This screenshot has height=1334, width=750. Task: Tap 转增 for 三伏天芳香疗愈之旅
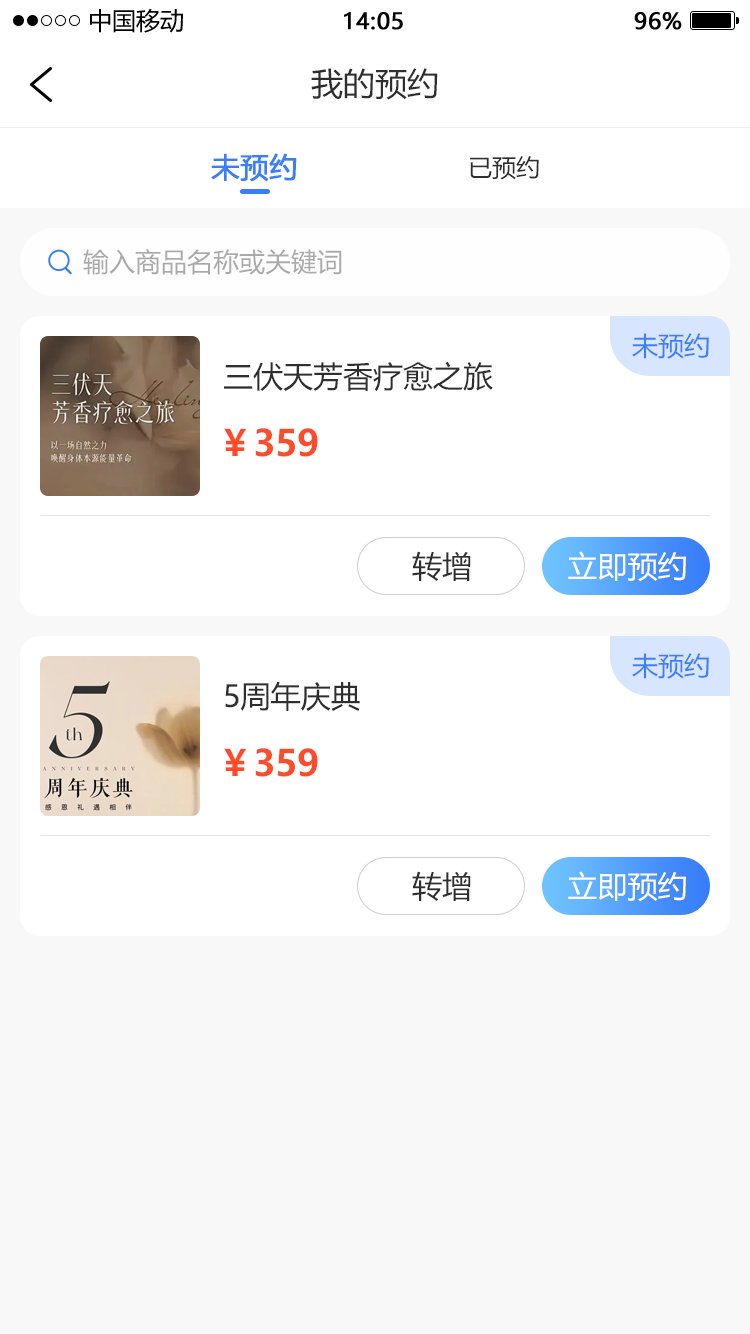pyautogui.click(x=441, y=566)
